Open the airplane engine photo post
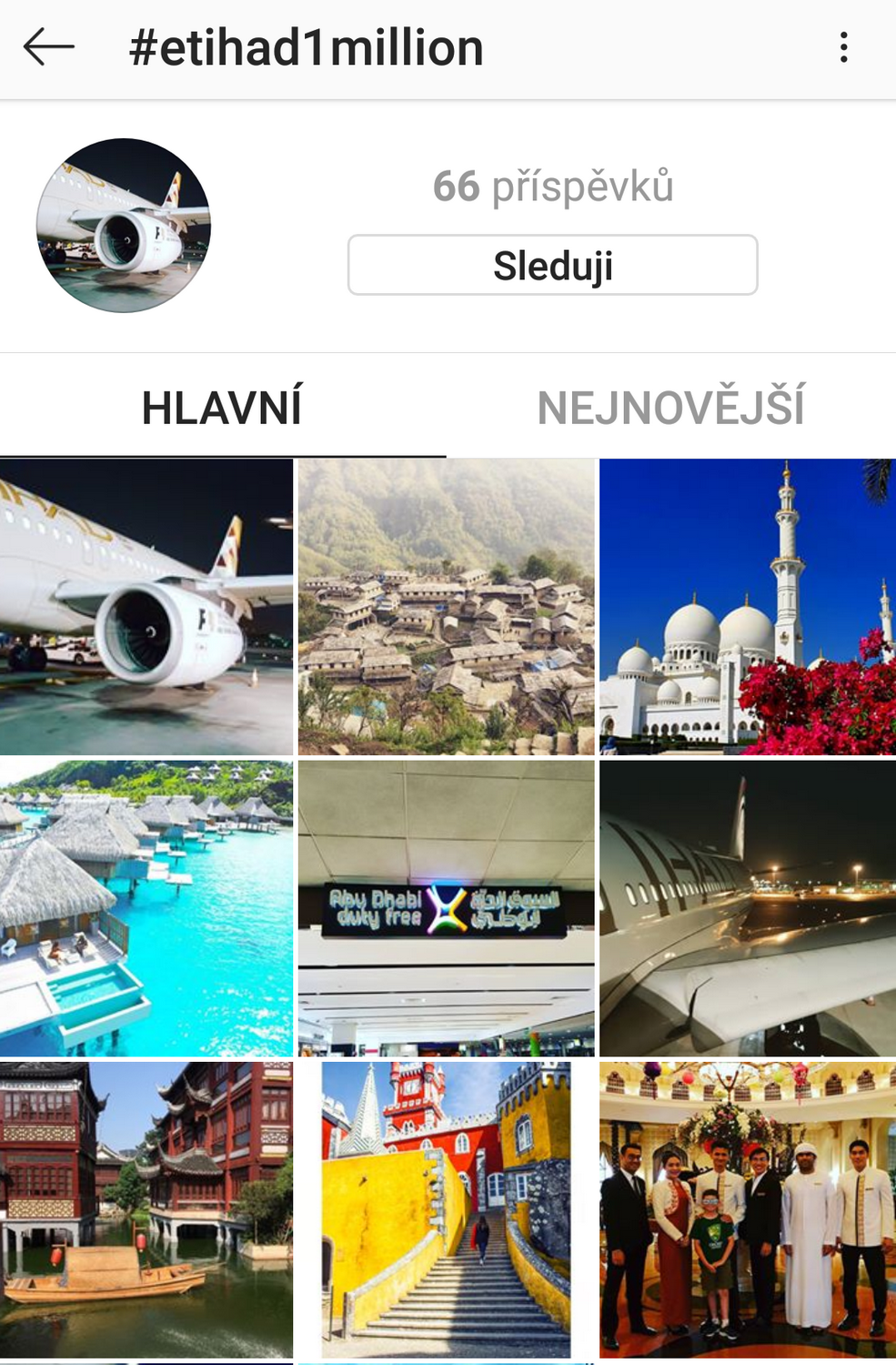 click(146, 607)
